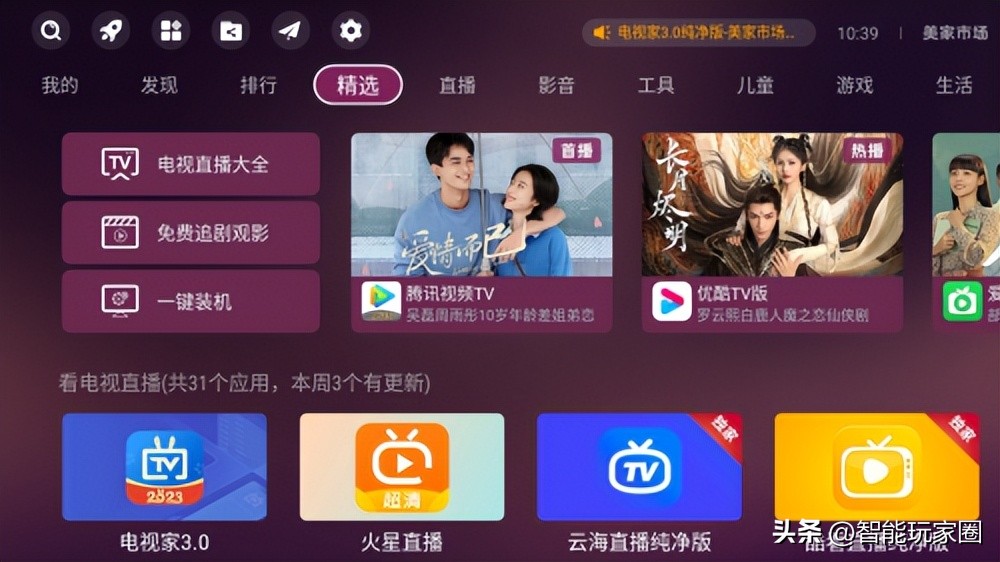Screen dimensions: 1000x562
Task: Open settings gear icon
Action: click(x=350, y=31)
